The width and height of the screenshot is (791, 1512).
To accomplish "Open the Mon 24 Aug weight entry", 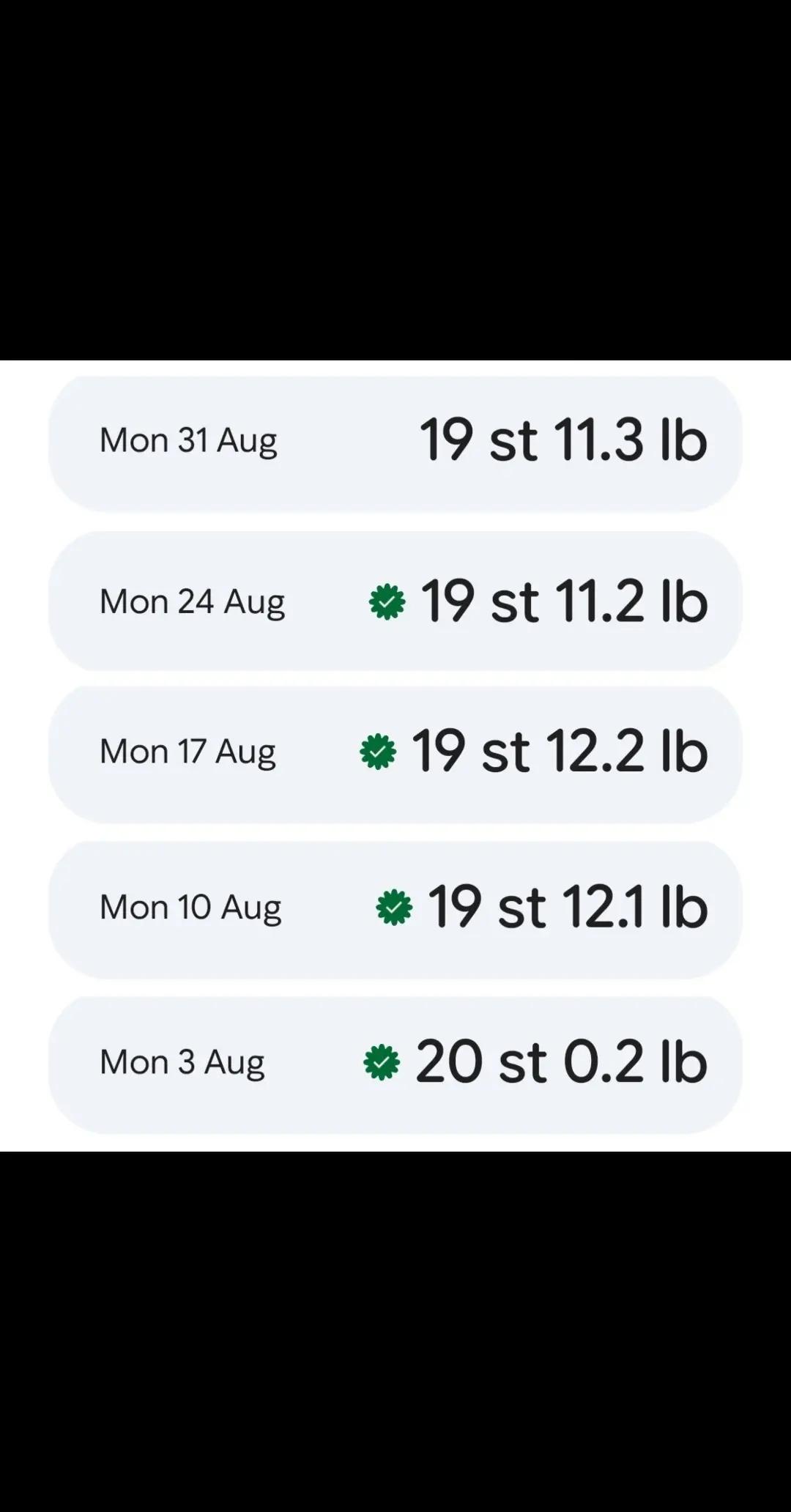I will [x=395, y=601].
